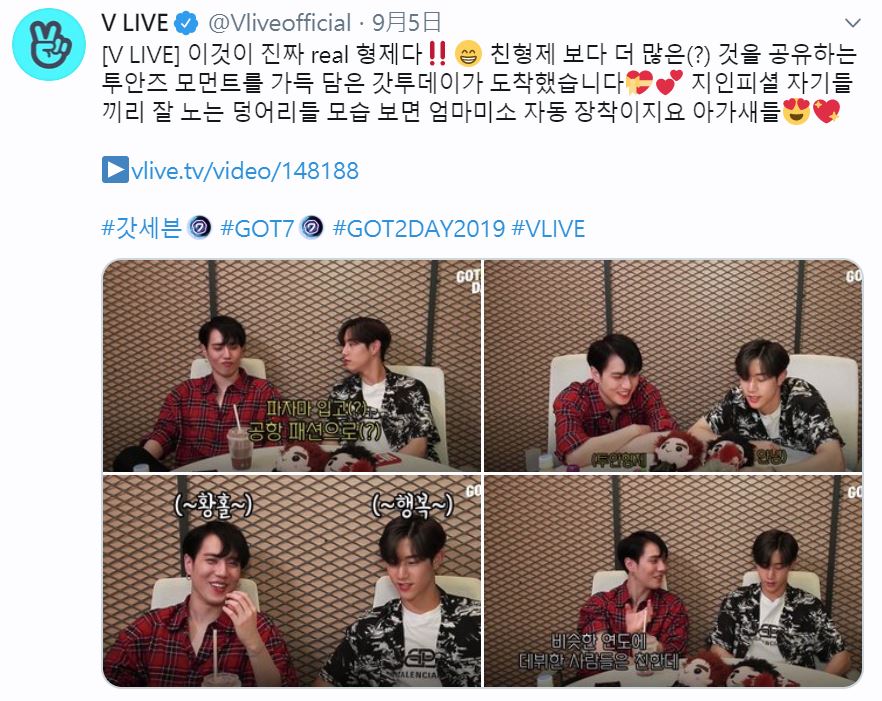Expand the tweet options chevron

click(852, 23)
